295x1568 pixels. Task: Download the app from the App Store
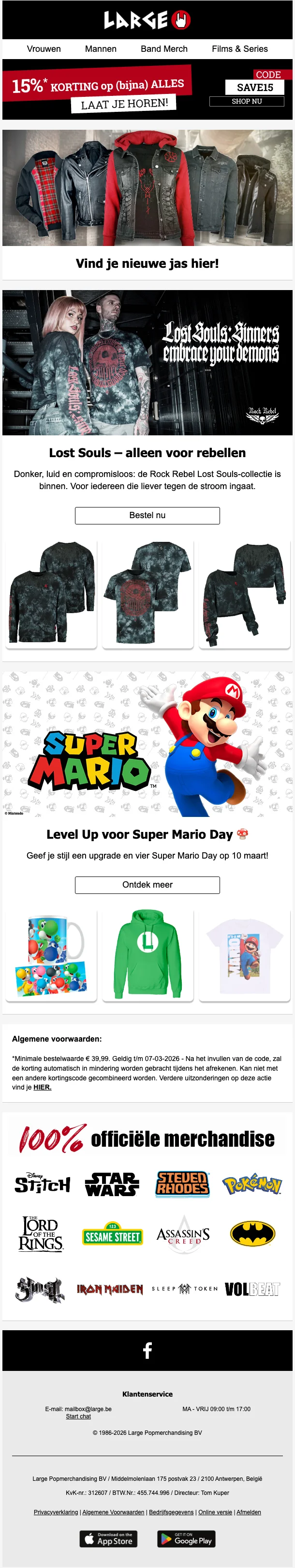point(108,1539)
